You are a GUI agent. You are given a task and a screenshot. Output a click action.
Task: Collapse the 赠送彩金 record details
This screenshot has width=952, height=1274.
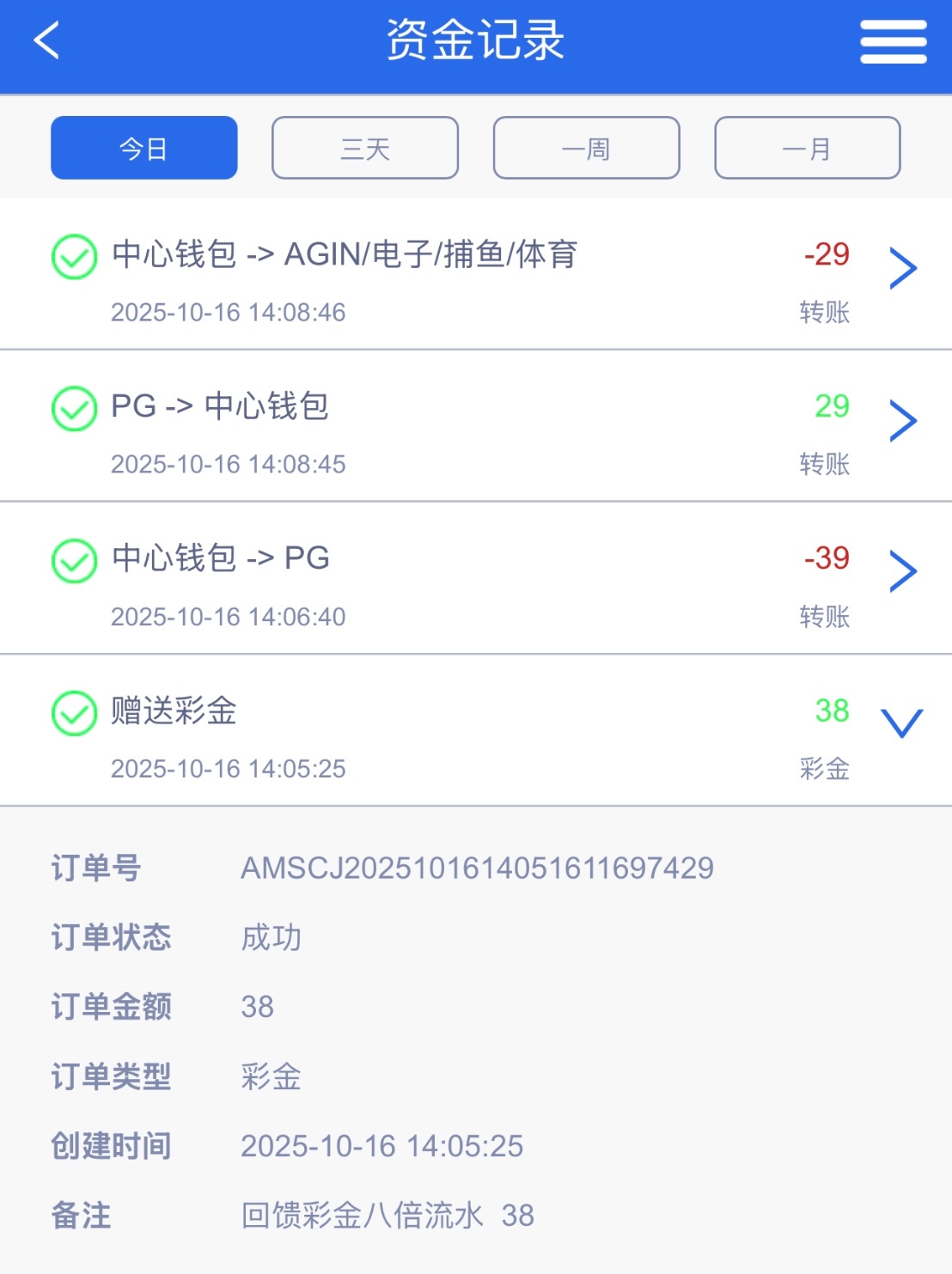click(902, 722)
